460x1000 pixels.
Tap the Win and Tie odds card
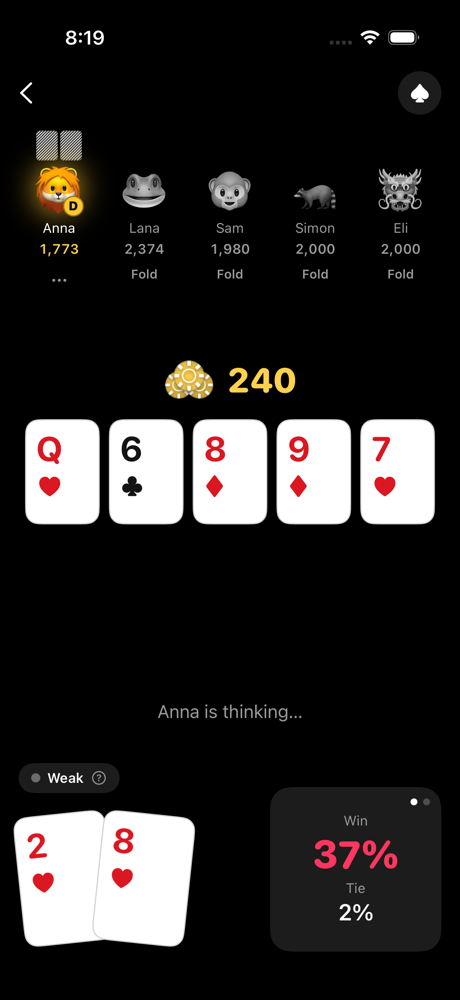(x=355, y=869)
